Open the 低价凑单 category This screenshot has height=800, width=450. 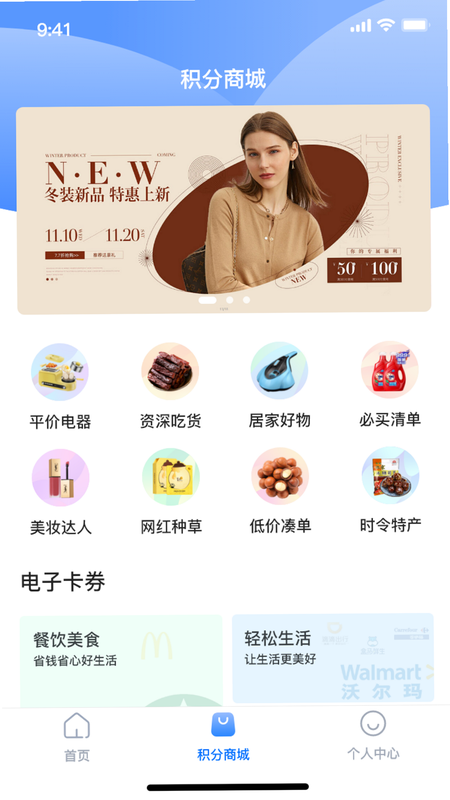point(280,491)
